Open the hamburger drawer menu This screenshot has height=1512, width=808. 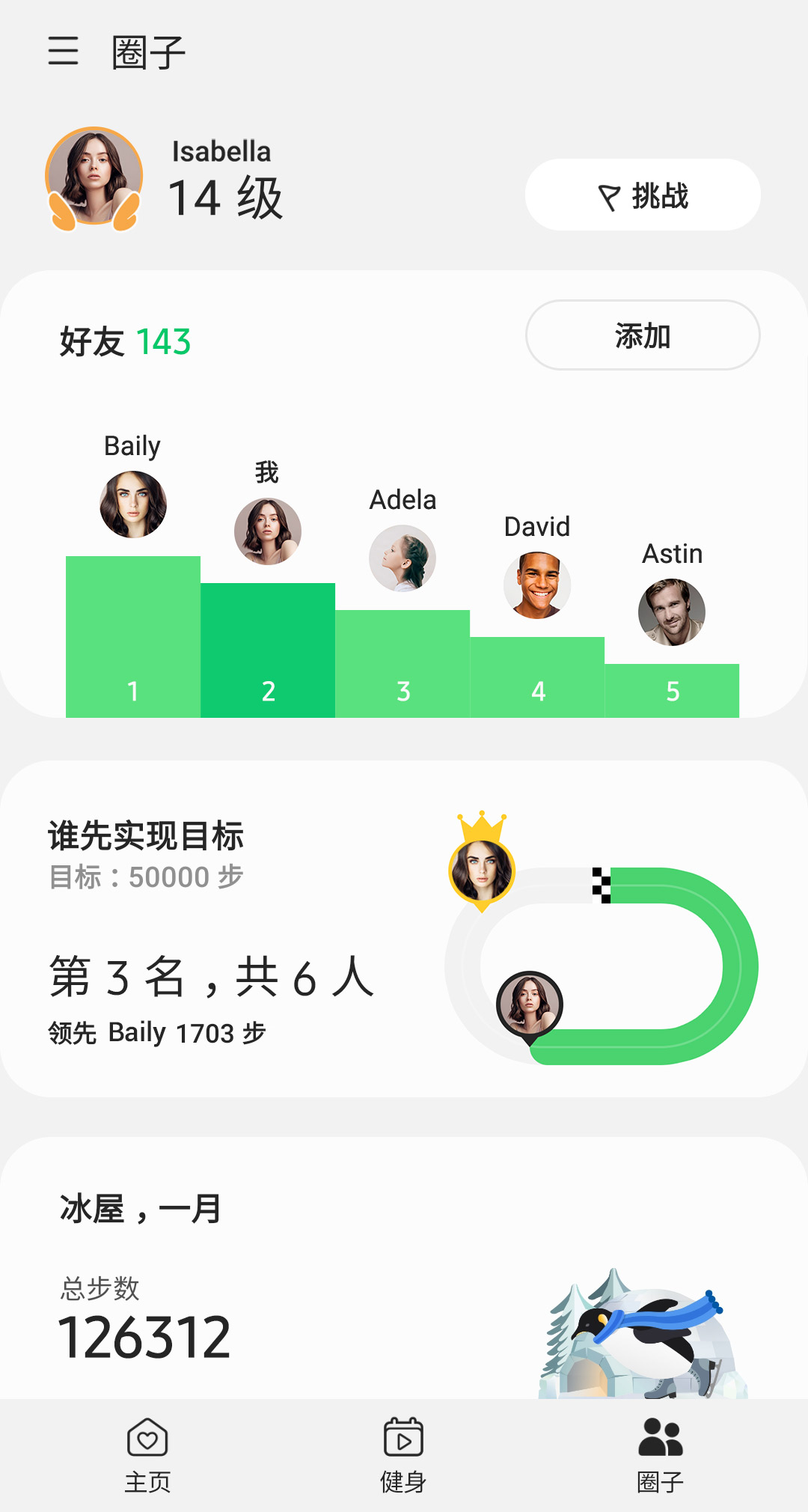tap(63, 51)
